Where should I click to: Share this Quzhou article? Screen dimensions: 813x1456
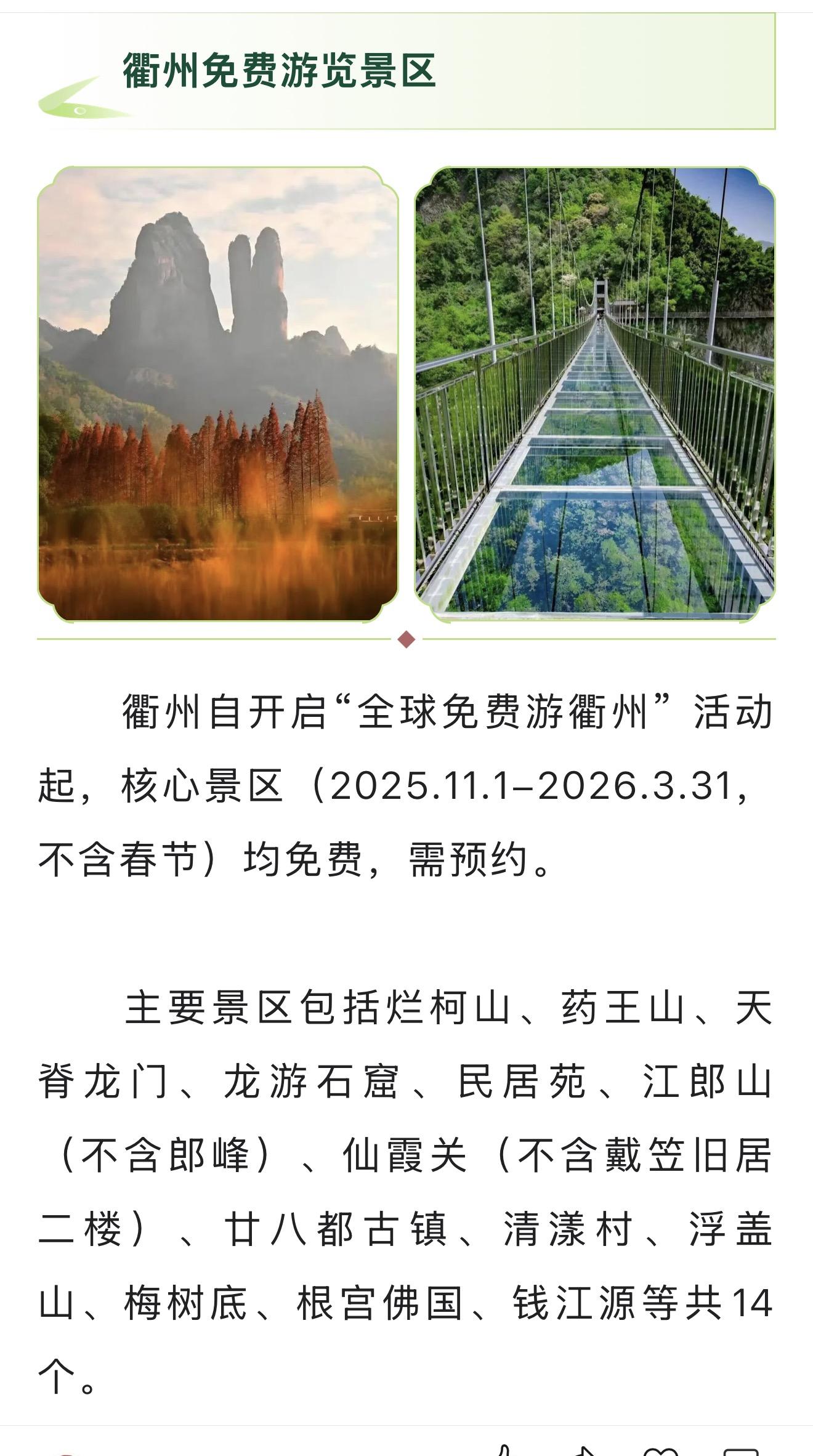click(586, 1450)
